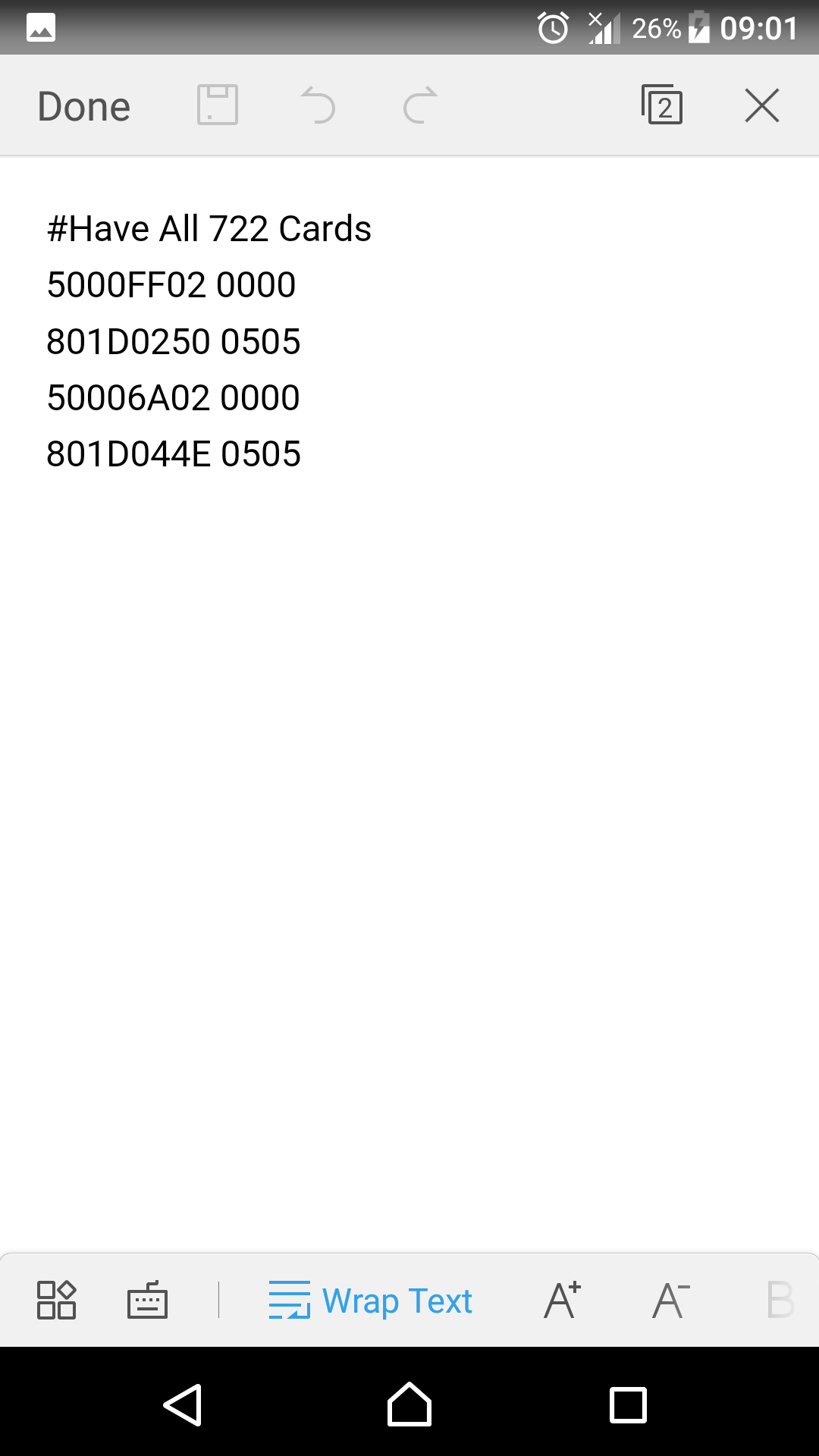Open the tools grid menu
The image size is (819, 1456).
pyautogui.click(x=57, y=1300)
